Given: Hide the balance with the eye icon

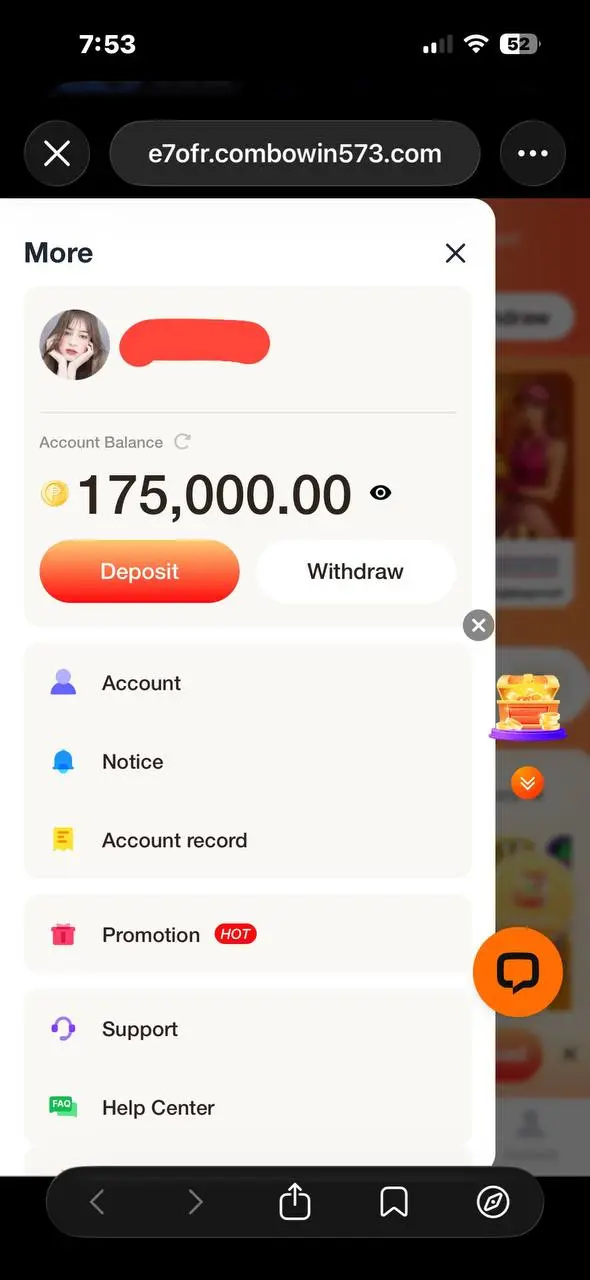Looking at the screenshot, I should click(x=380, y=492).
